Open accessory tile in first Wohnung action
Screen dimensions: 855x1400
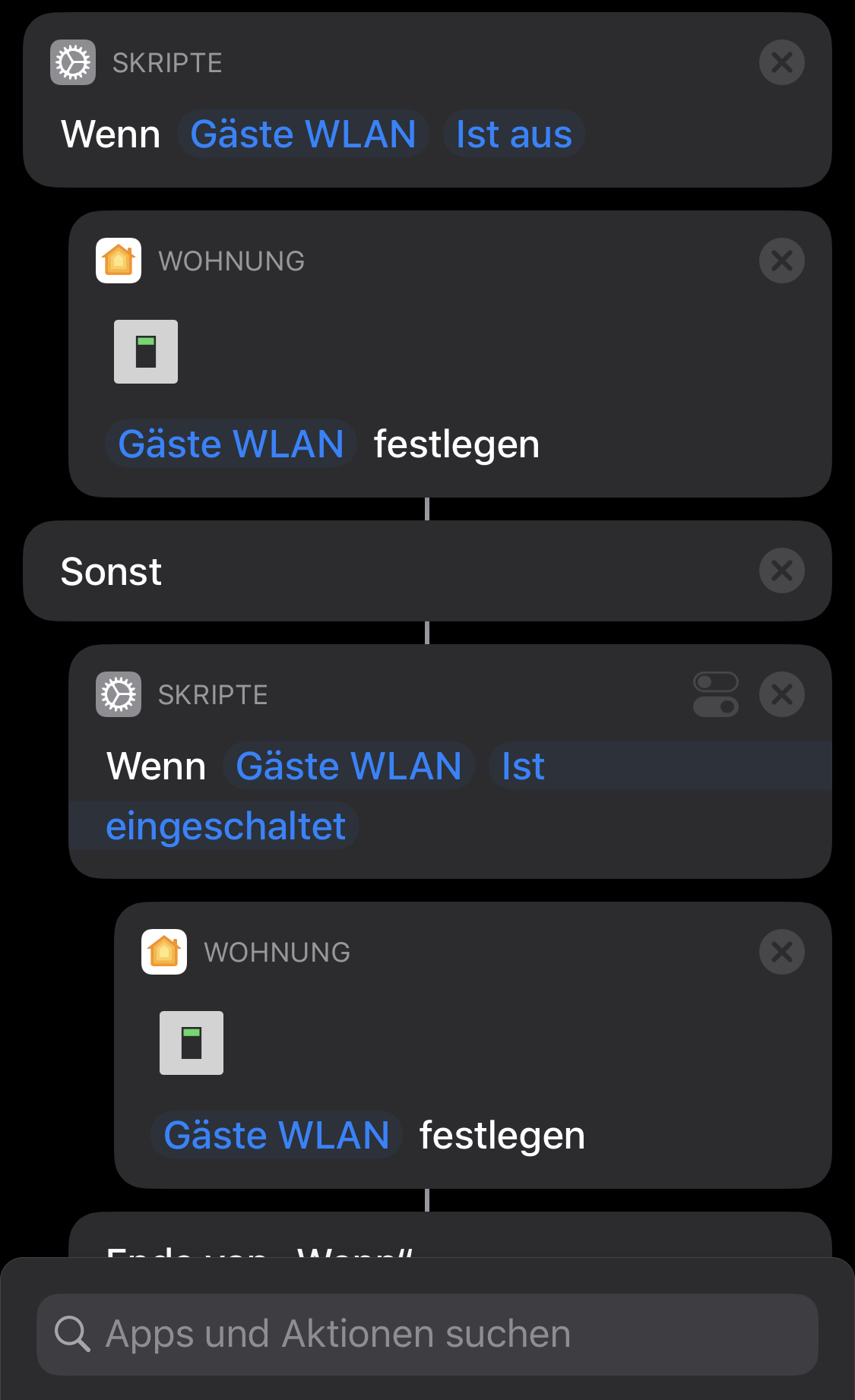[x=146, y=352]
